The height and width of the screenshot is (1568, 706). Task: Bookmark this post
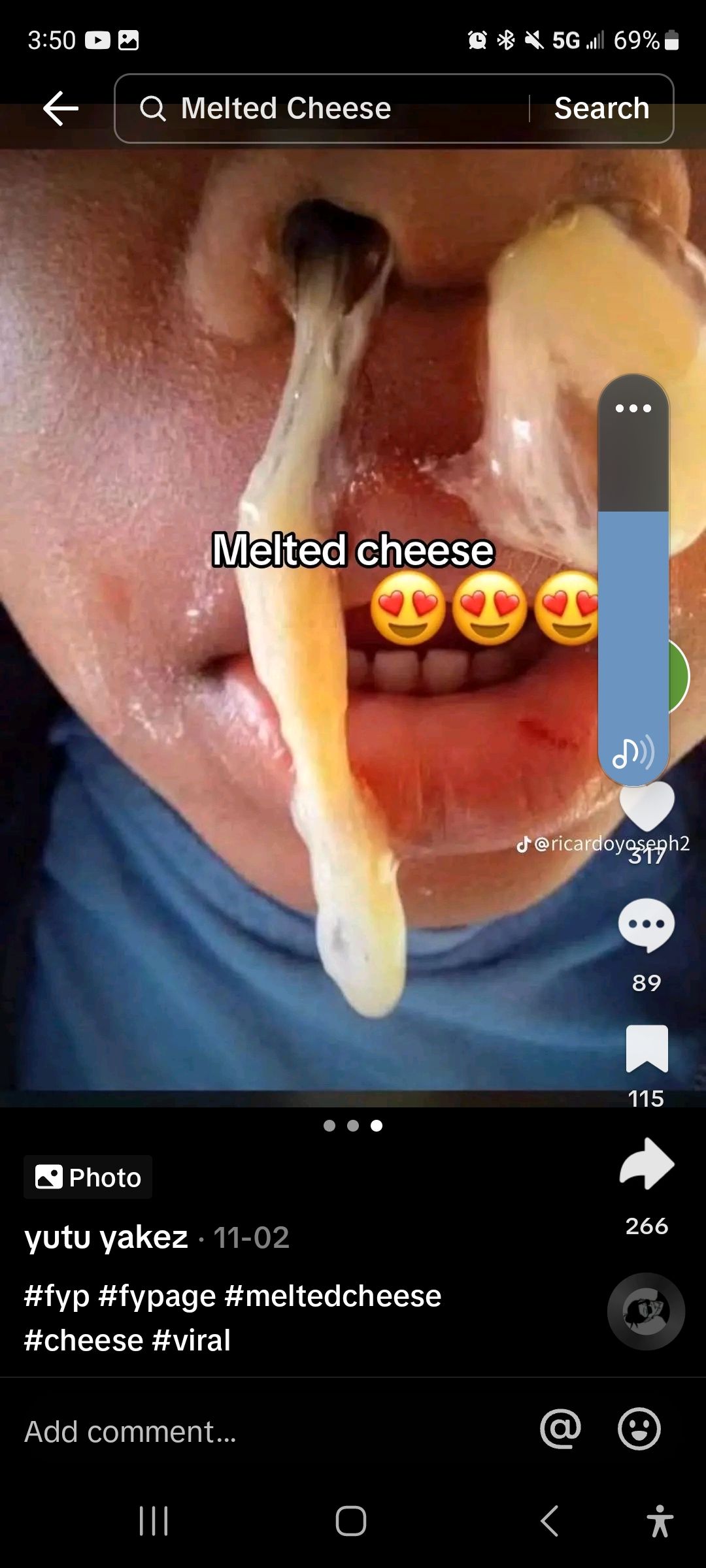(x=647, y=1049)
